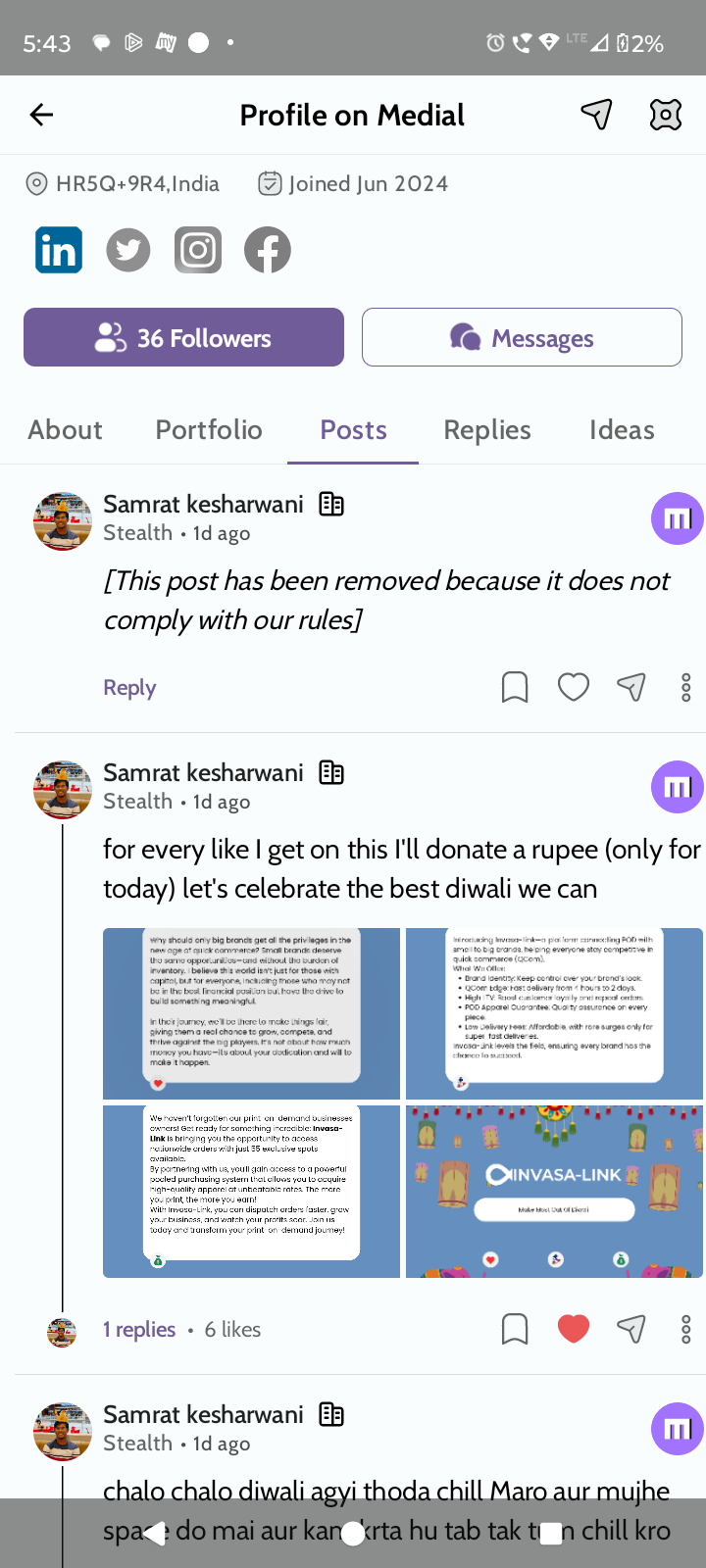
Task: Open the Twitter profile link
Action: 128,250
